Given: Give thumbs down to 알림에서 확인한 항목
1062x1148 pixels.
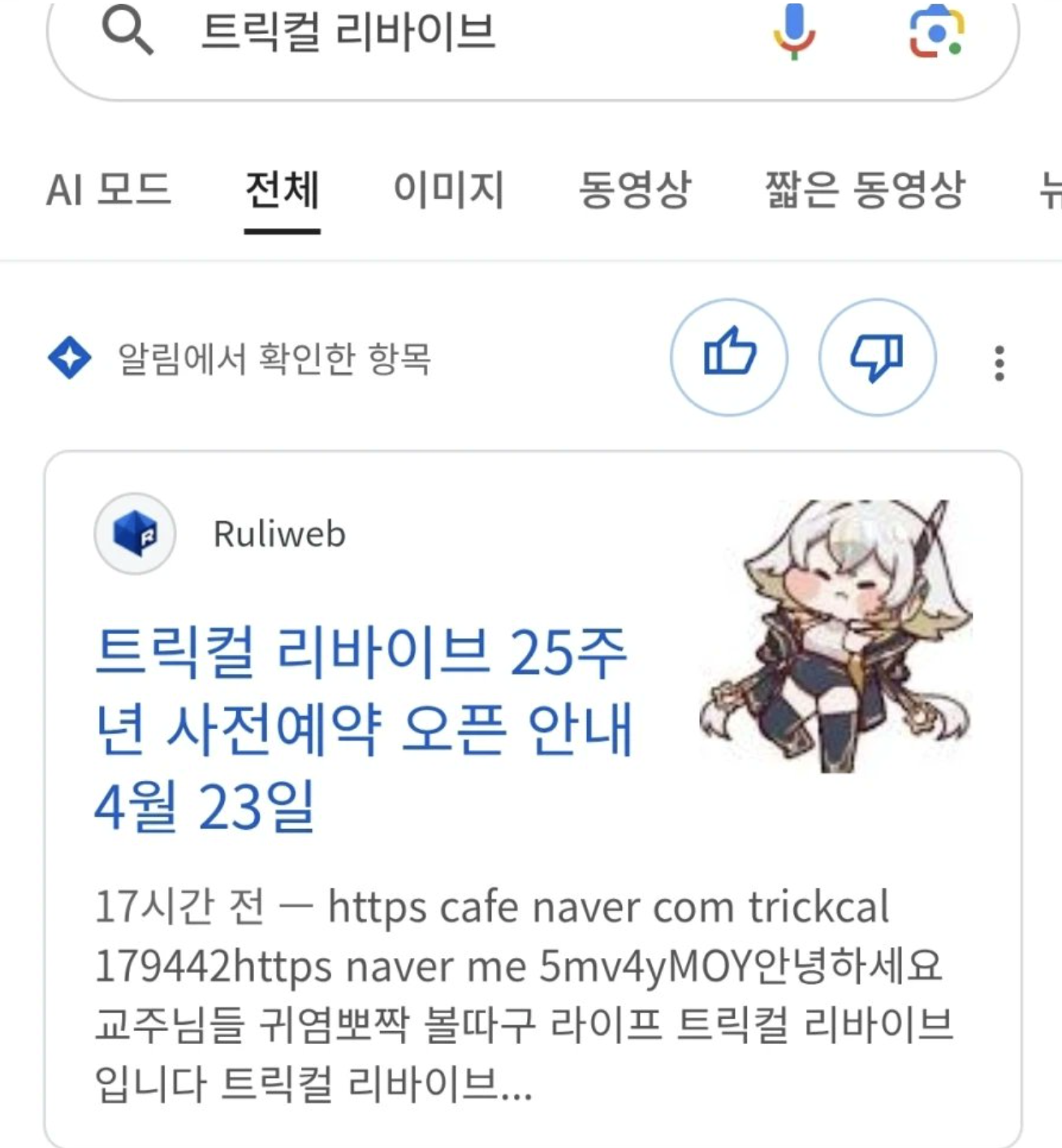Looking at the screenshot, I should (877, 357).
